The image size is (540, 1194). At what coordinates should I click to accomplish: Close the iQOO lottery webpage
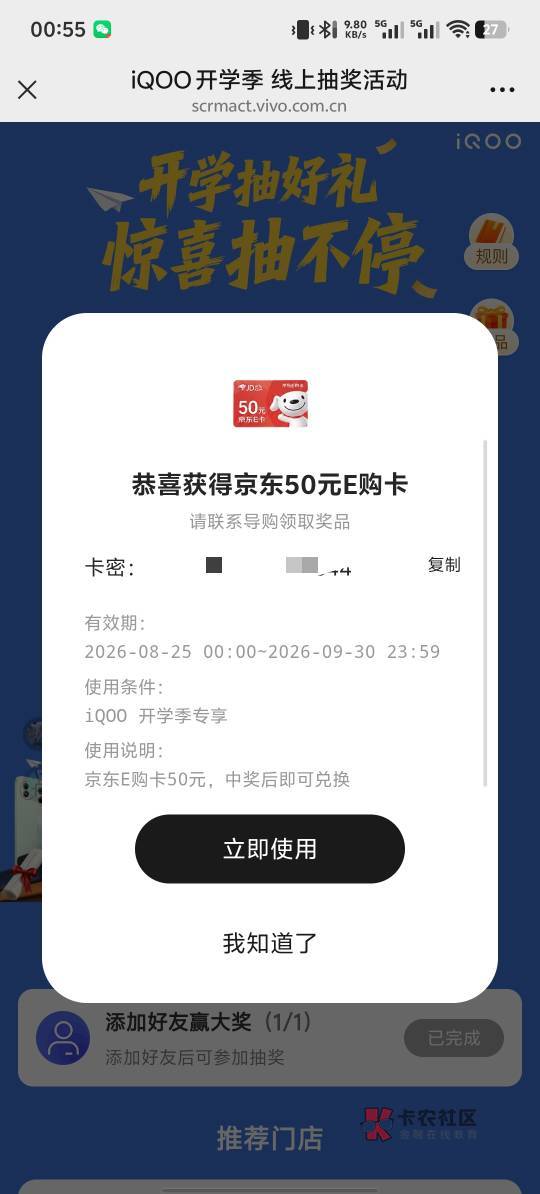tap(27, 90)
